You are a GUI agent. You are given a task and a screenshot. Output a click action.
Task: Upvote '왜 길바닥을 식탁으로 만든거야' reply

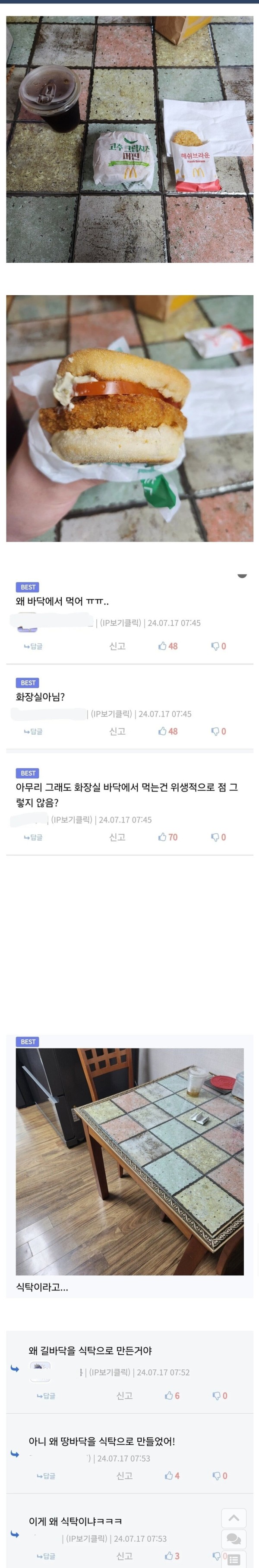click(172, 1395)
